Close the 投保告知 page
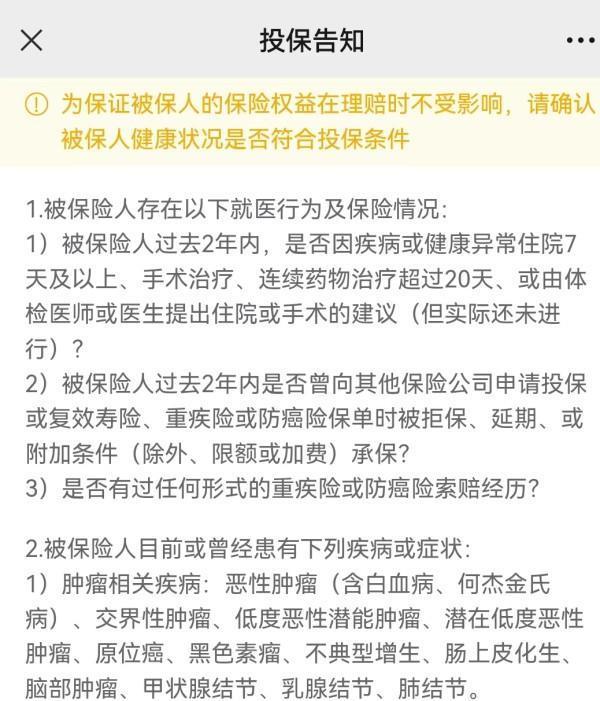 (x=32, y=40)
